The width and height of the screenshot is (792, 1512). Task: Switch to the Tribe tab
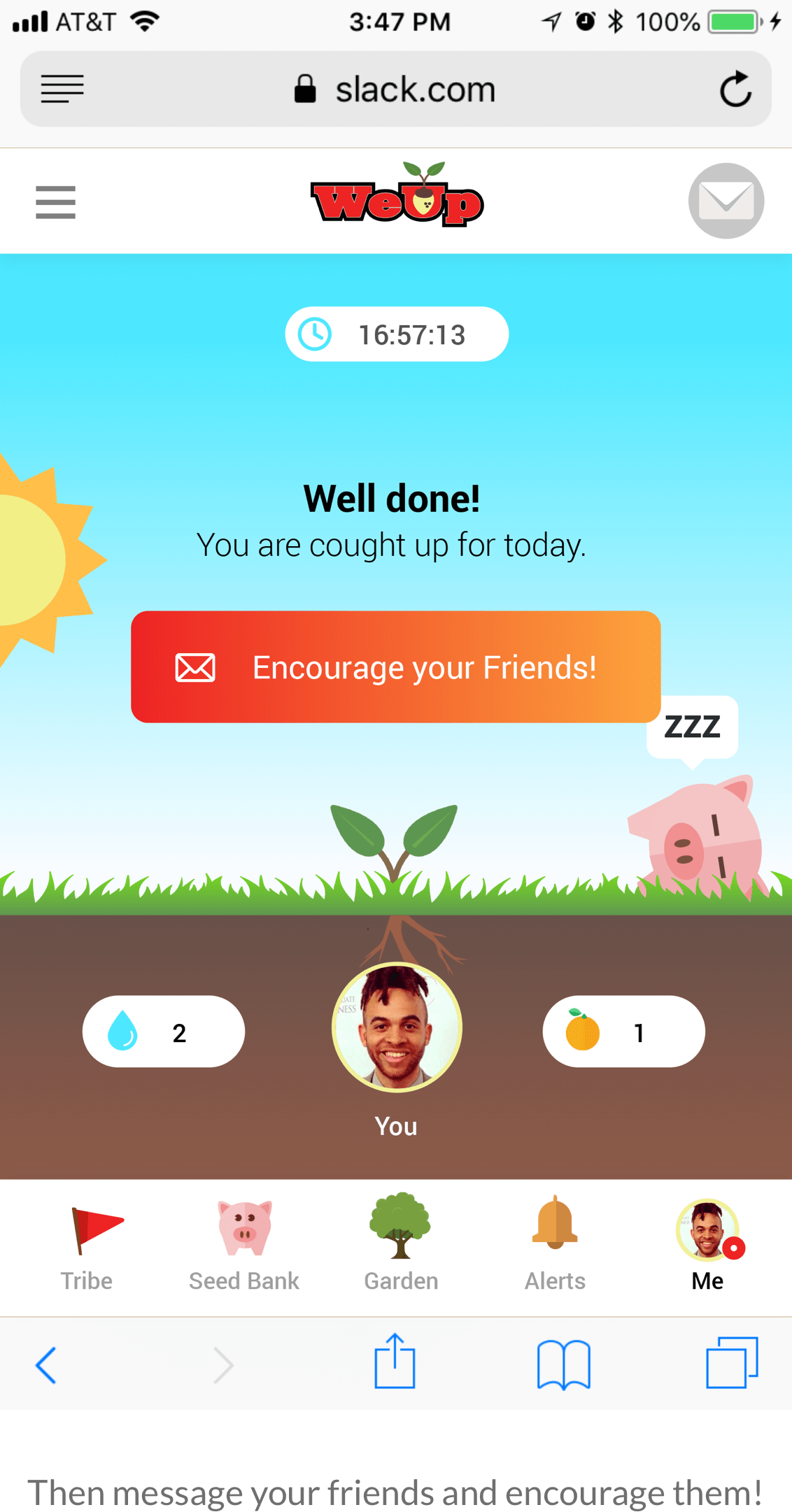click(87, 1245)
